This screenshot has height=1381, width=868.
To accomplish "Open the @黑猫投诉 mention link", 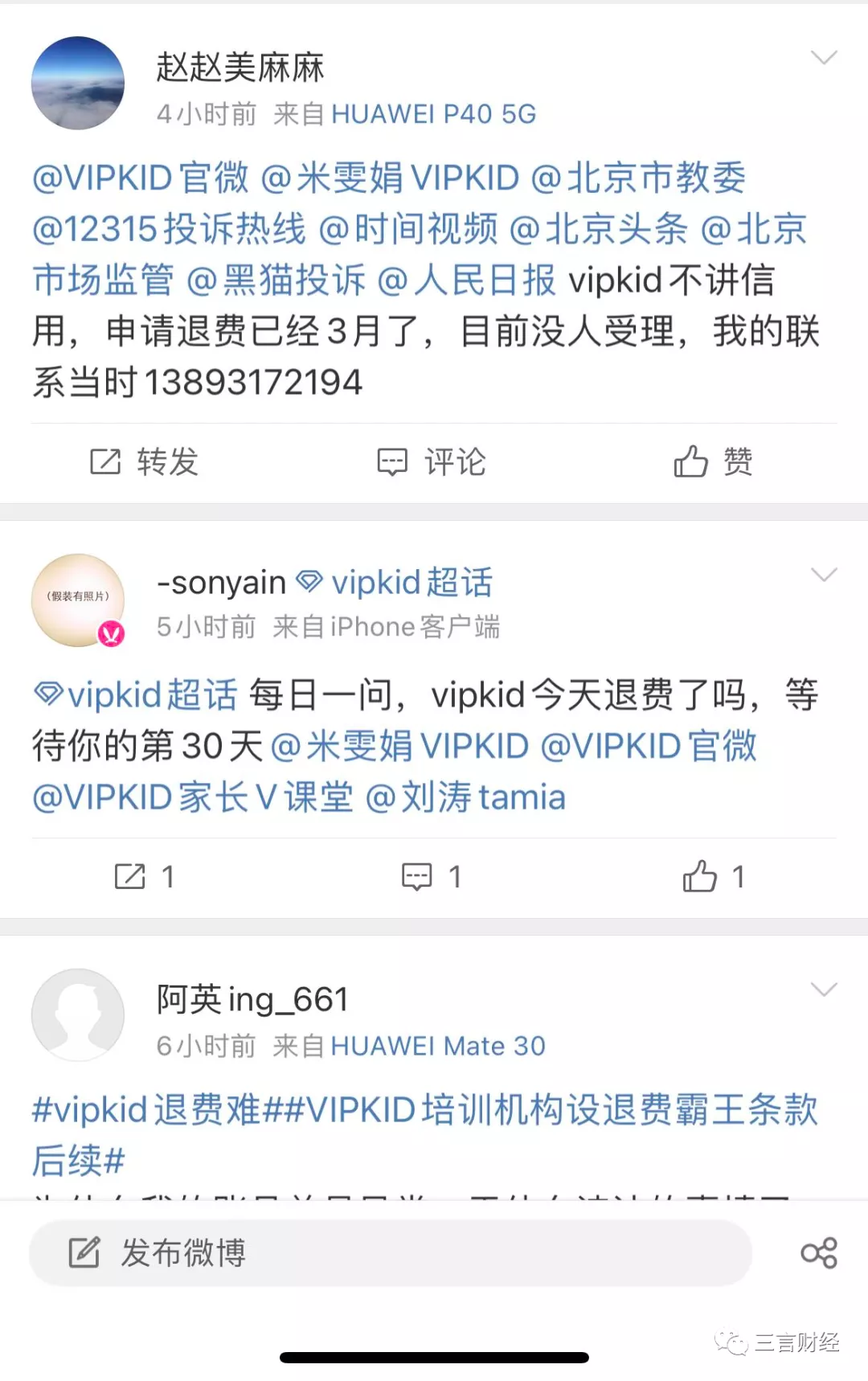I will click(x=276, y=280).
